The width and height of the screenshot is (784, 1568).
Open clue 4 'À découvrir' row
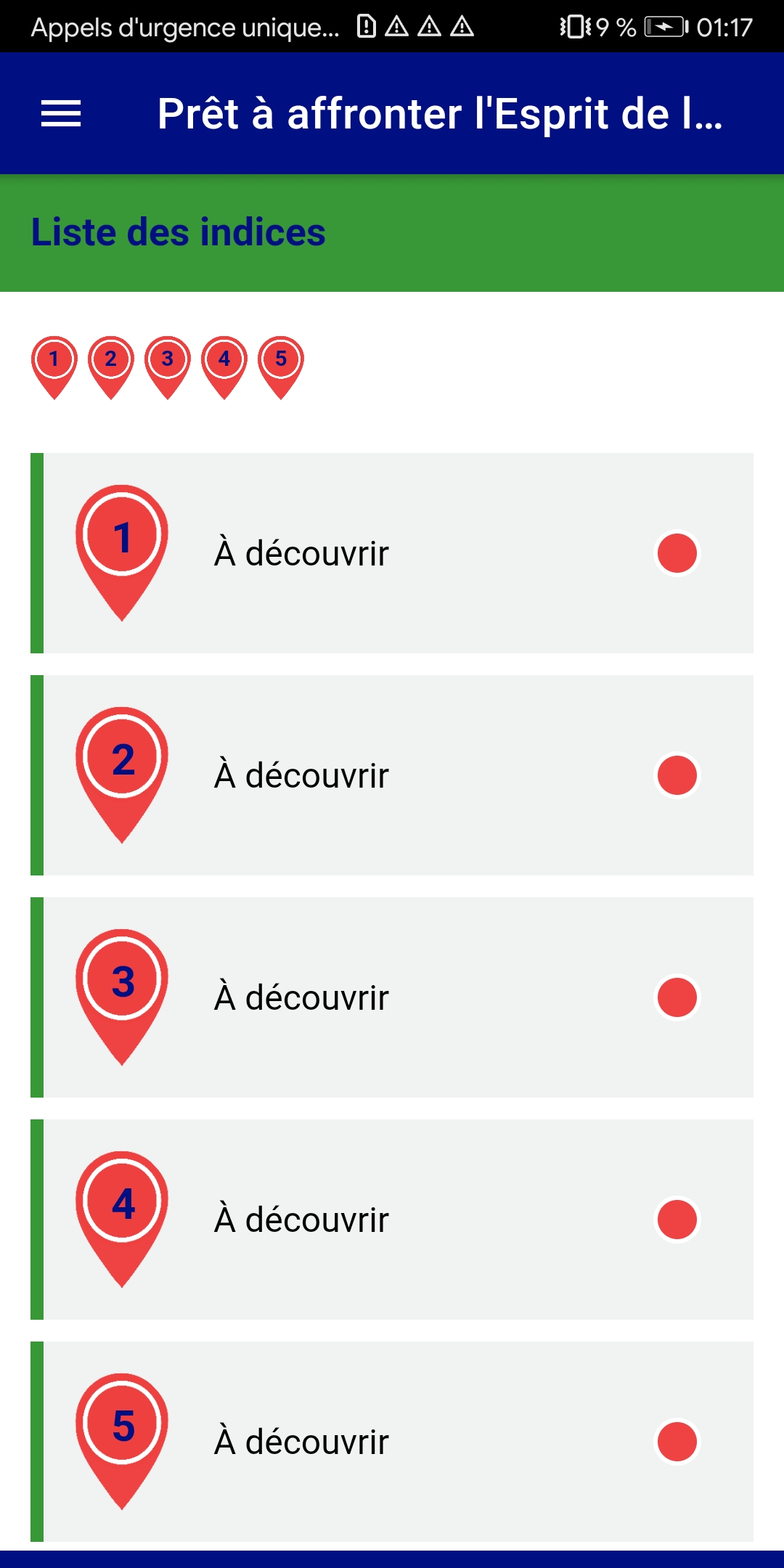pos(392,1220)
